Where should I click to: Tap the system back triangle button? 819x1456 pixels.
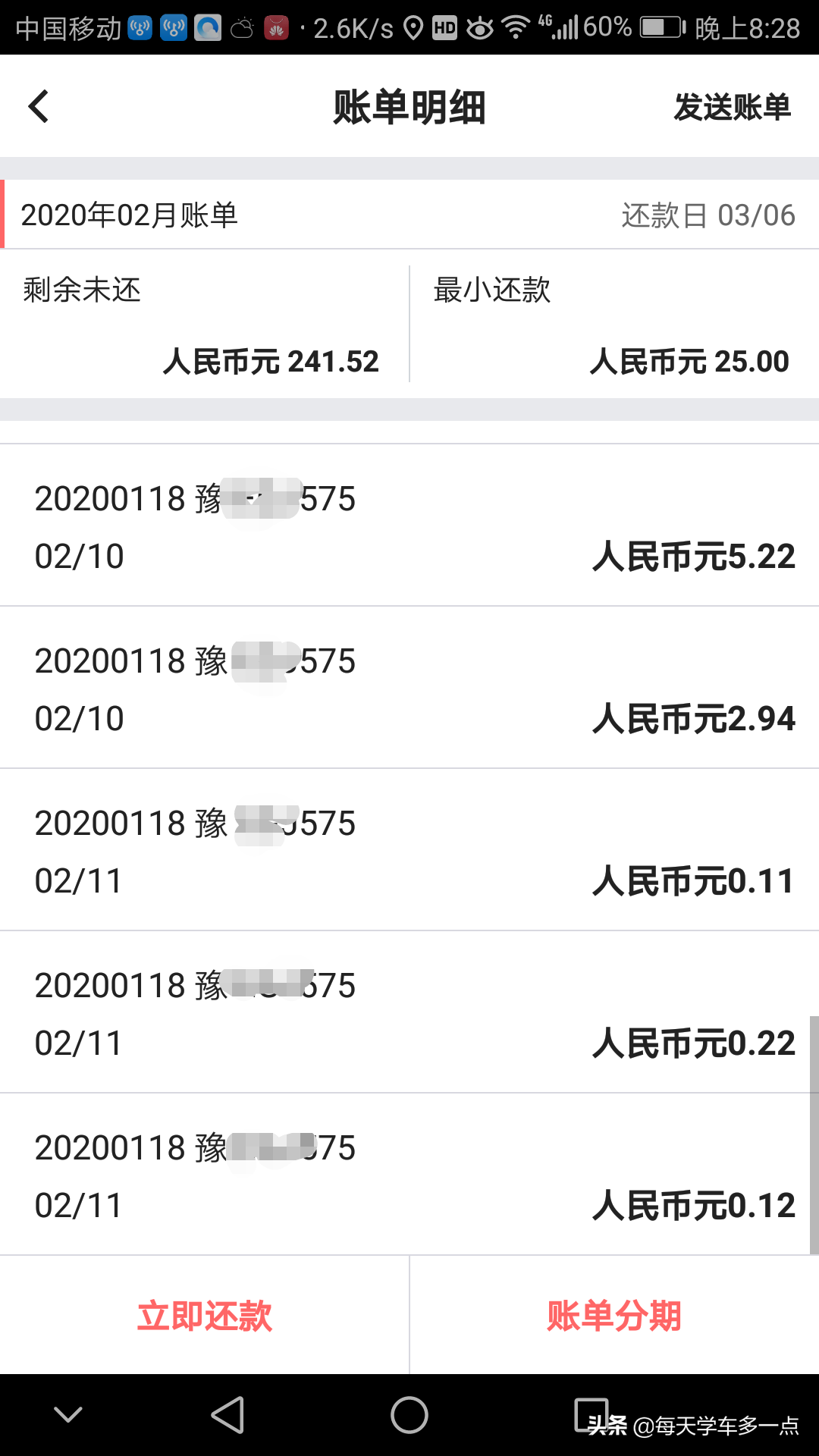tap(227, 1415)
